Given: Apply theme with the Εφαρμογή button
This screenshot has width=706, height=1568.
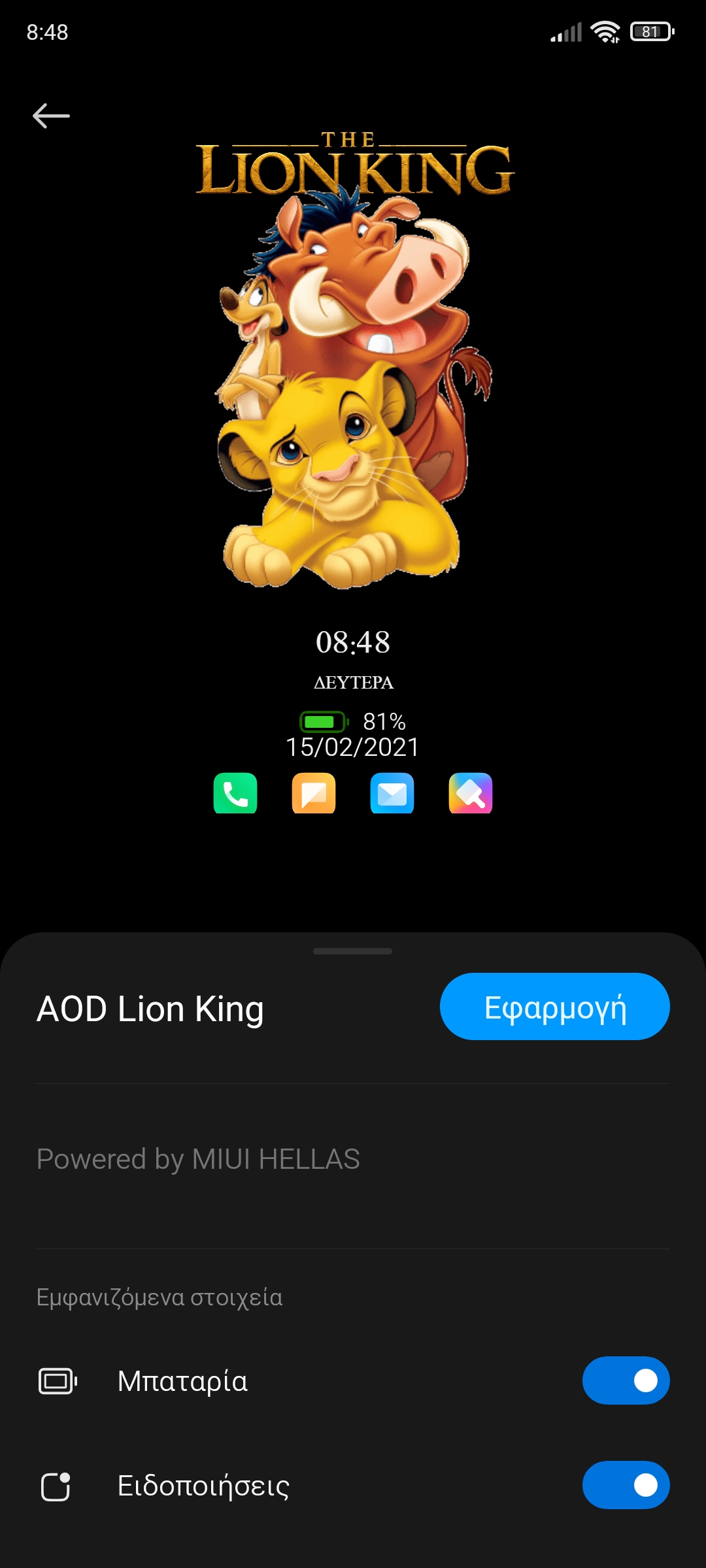Looking at the screenshot, I should click(554, 1007).
